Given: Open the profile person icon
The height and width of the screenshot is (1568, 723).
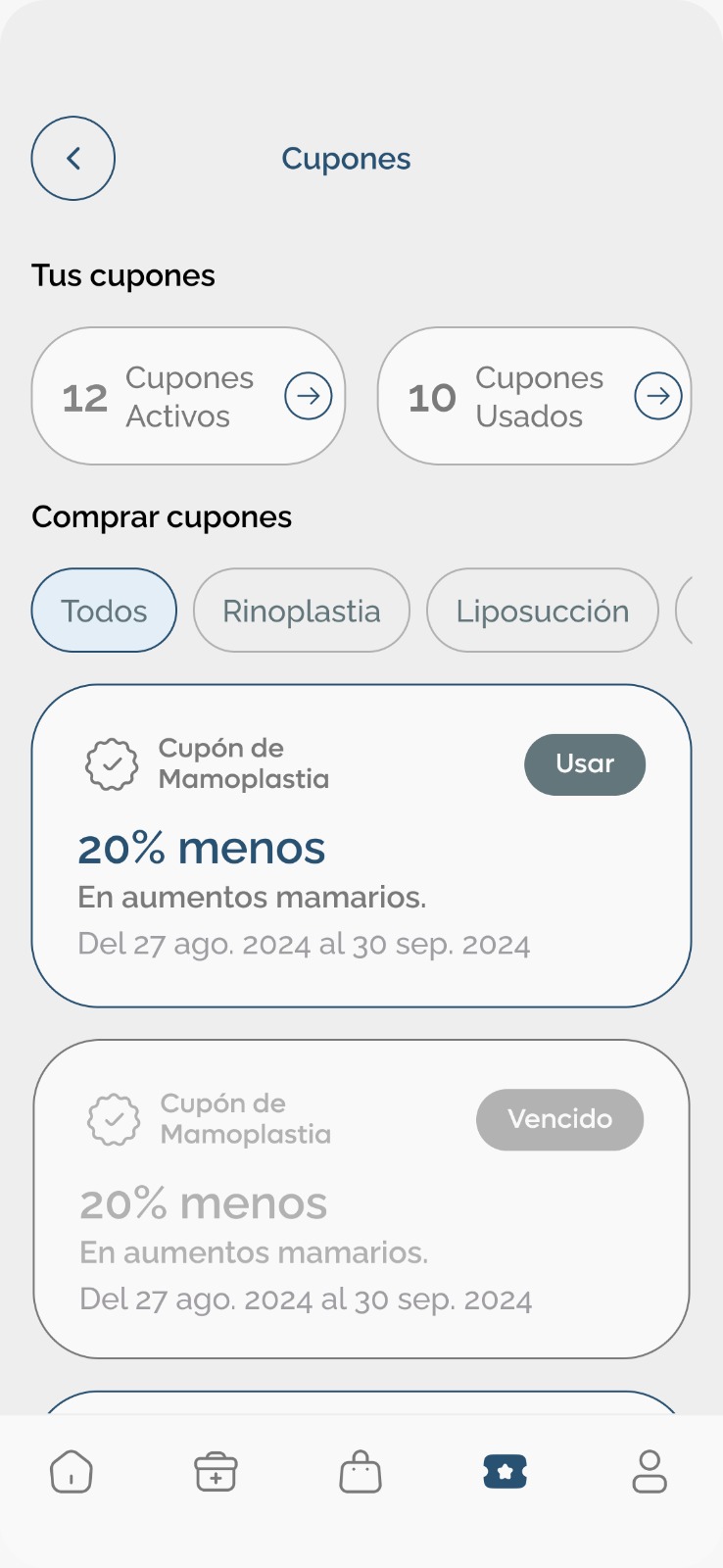Looking at the screenshot, I should [x=649, y=1471].
